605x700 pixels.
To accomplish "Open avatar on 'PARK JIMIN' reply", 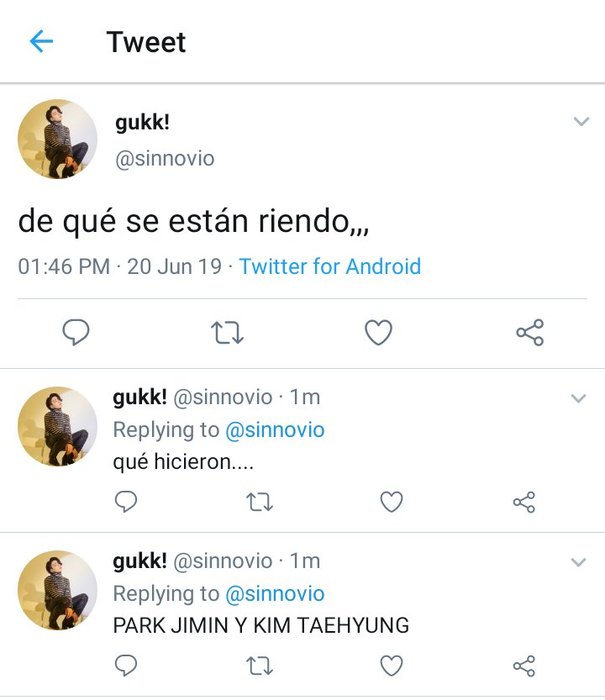I will (57, 590).
